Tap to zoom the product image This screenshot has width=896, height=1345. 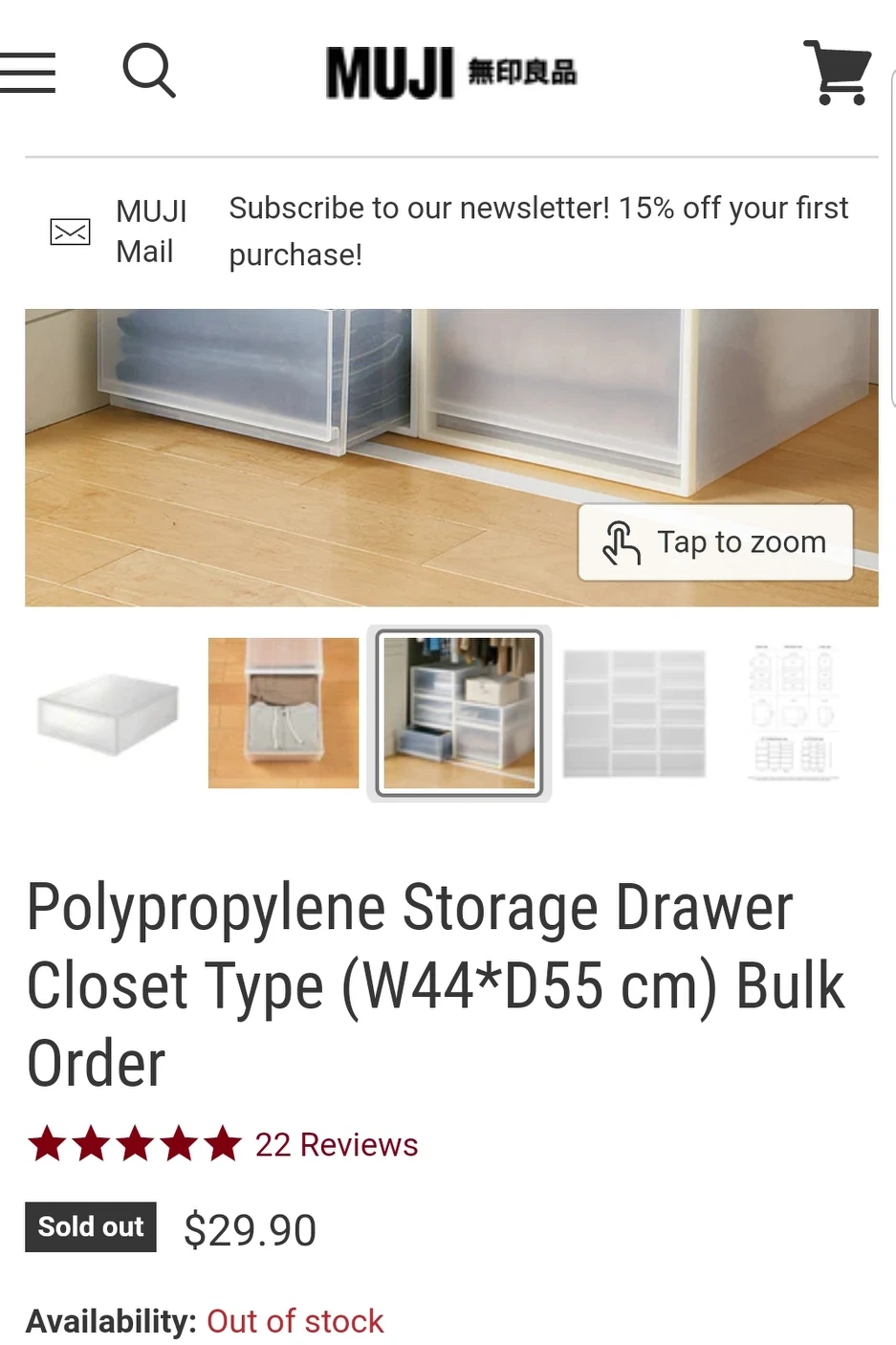coord(715,542)
